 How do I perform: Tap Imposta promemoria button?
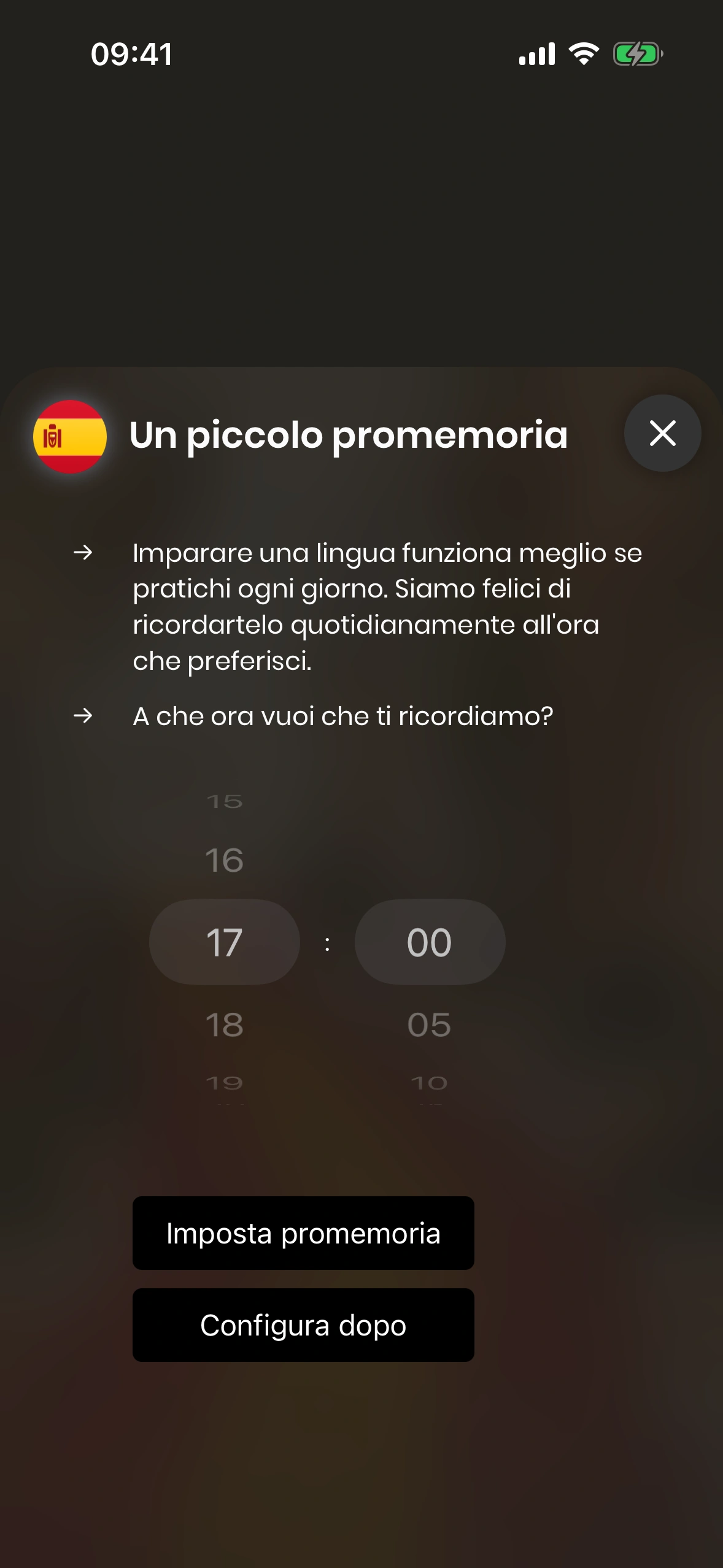(x=303, y=1233)
